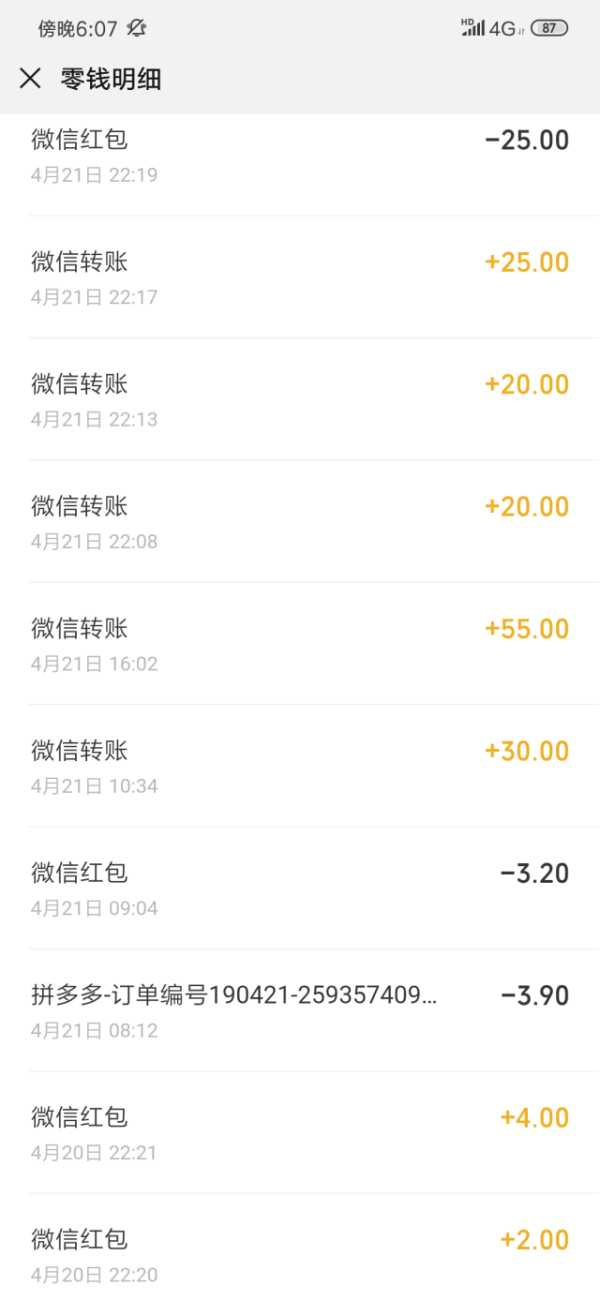Open the +30.00 微信转账 entry

tap(300, 765)
